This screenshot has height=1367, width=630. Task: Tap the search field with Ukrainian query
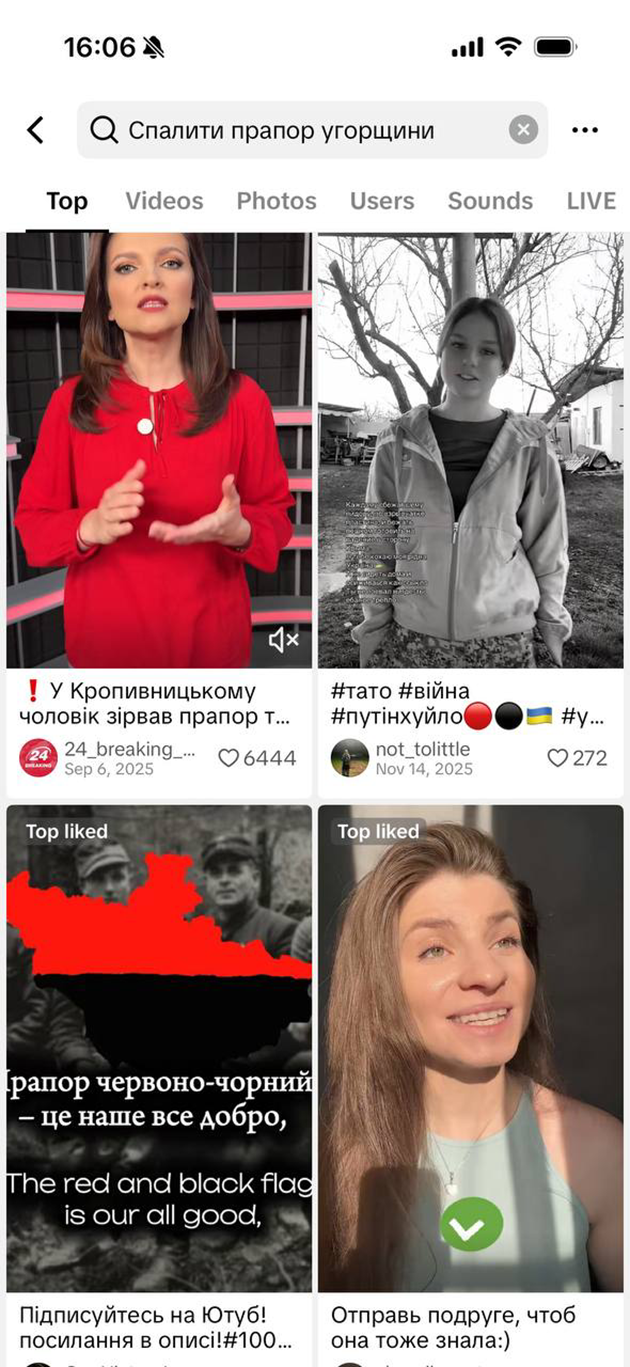coord(300,130)
